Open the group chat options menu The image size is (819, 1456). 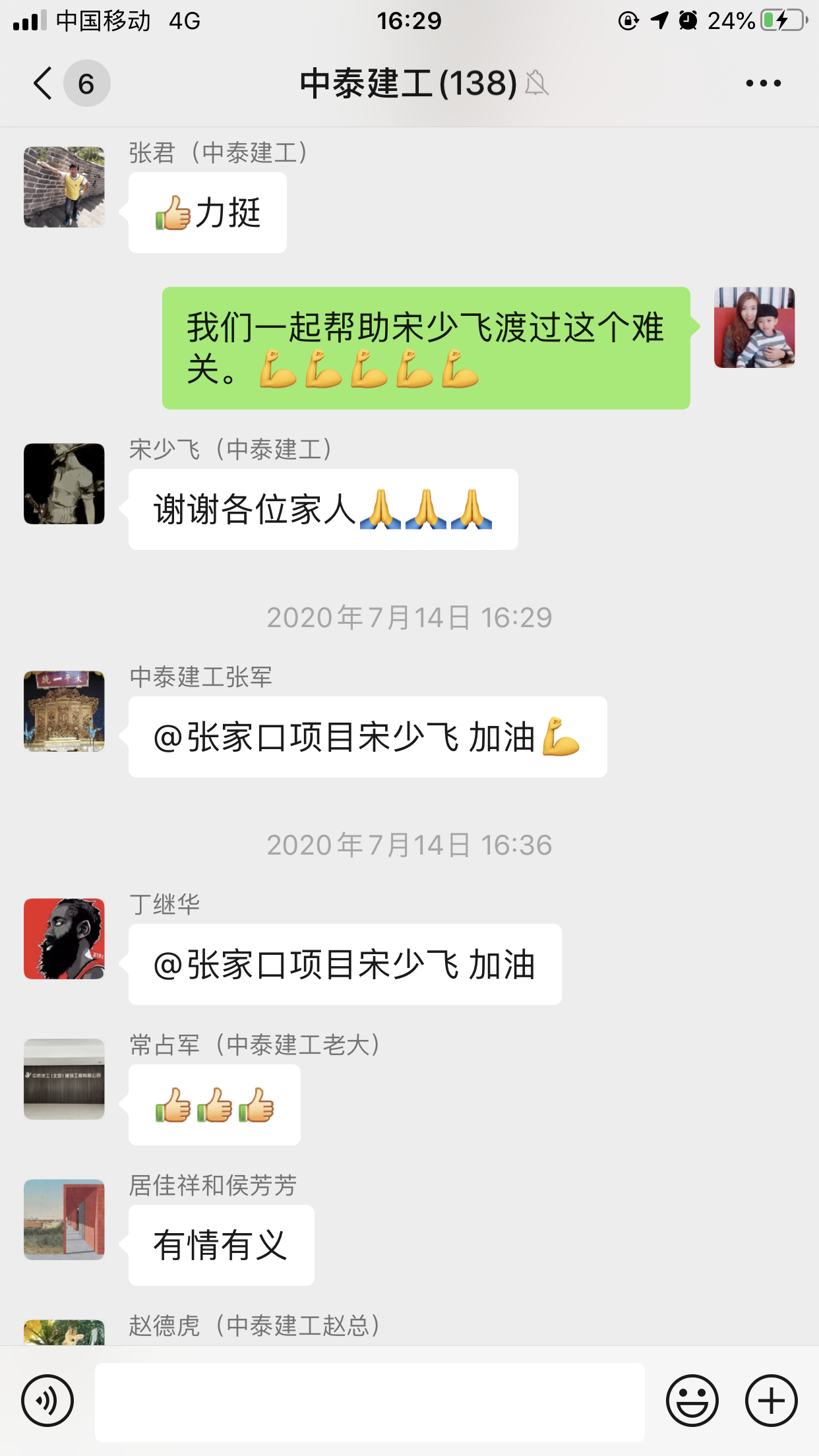click(763, 84)
